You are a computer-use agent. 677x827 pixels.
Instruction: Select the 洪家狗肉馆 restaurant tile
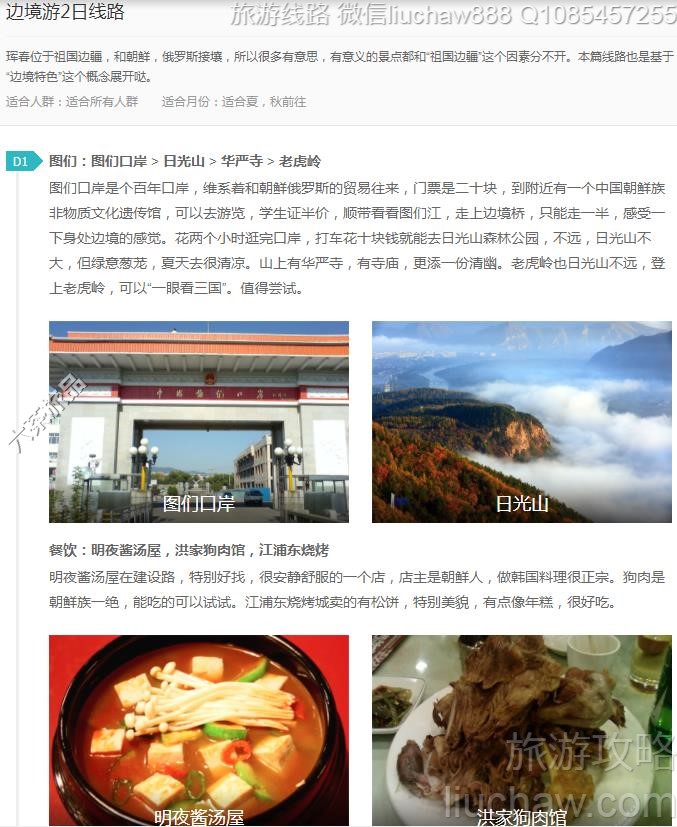521,730
